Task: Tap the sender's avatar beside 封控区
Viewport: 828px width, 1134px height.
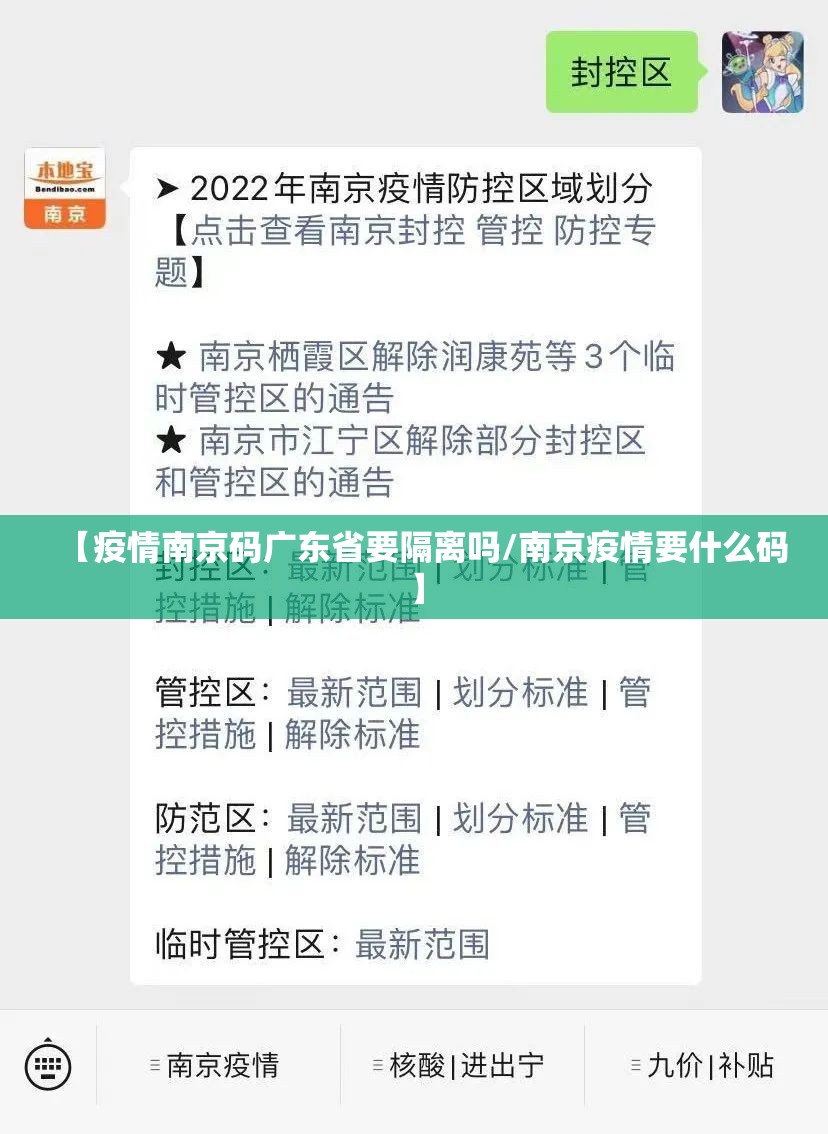Action: [x=762, y=72]
